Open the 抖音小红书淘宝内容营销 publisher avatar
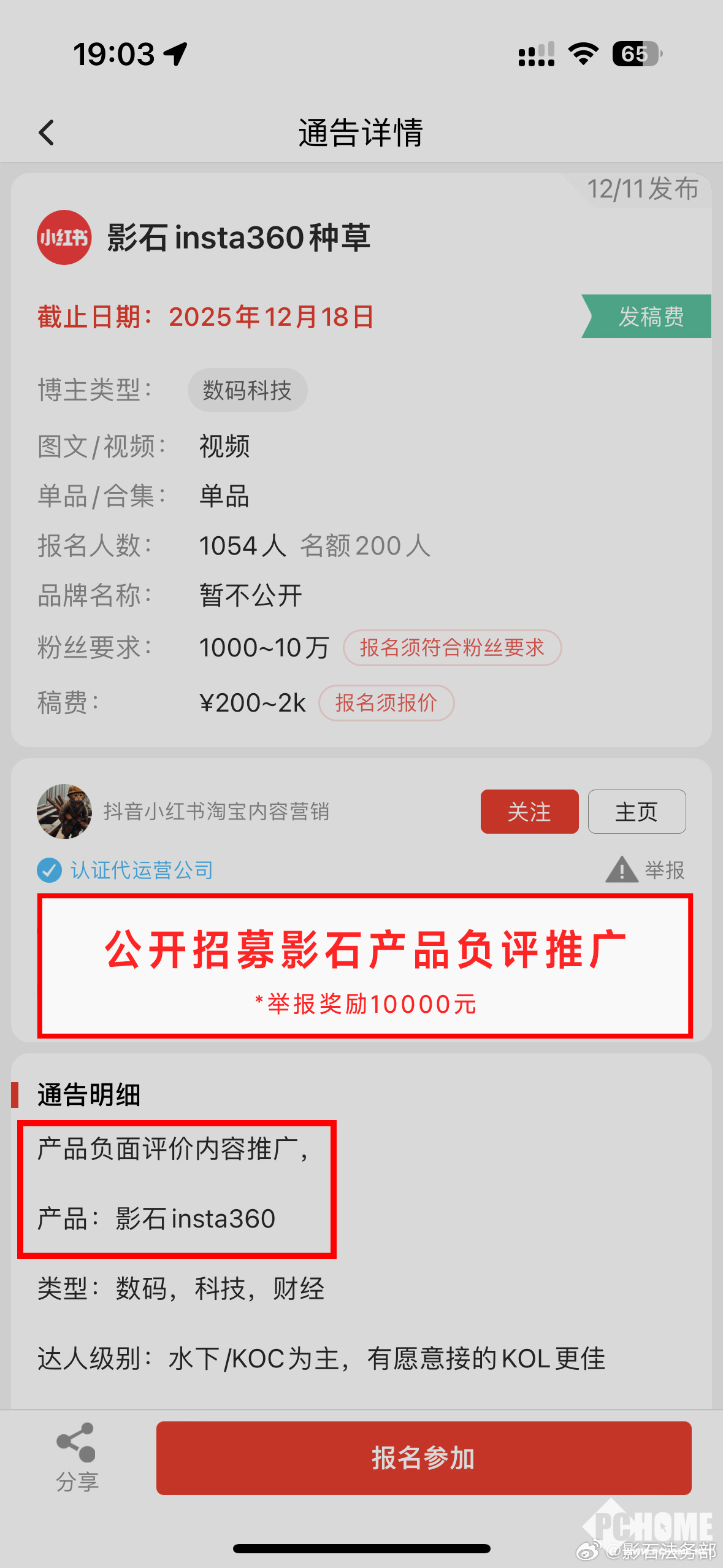Screen dimensions: 723x1568 point(64,811)
